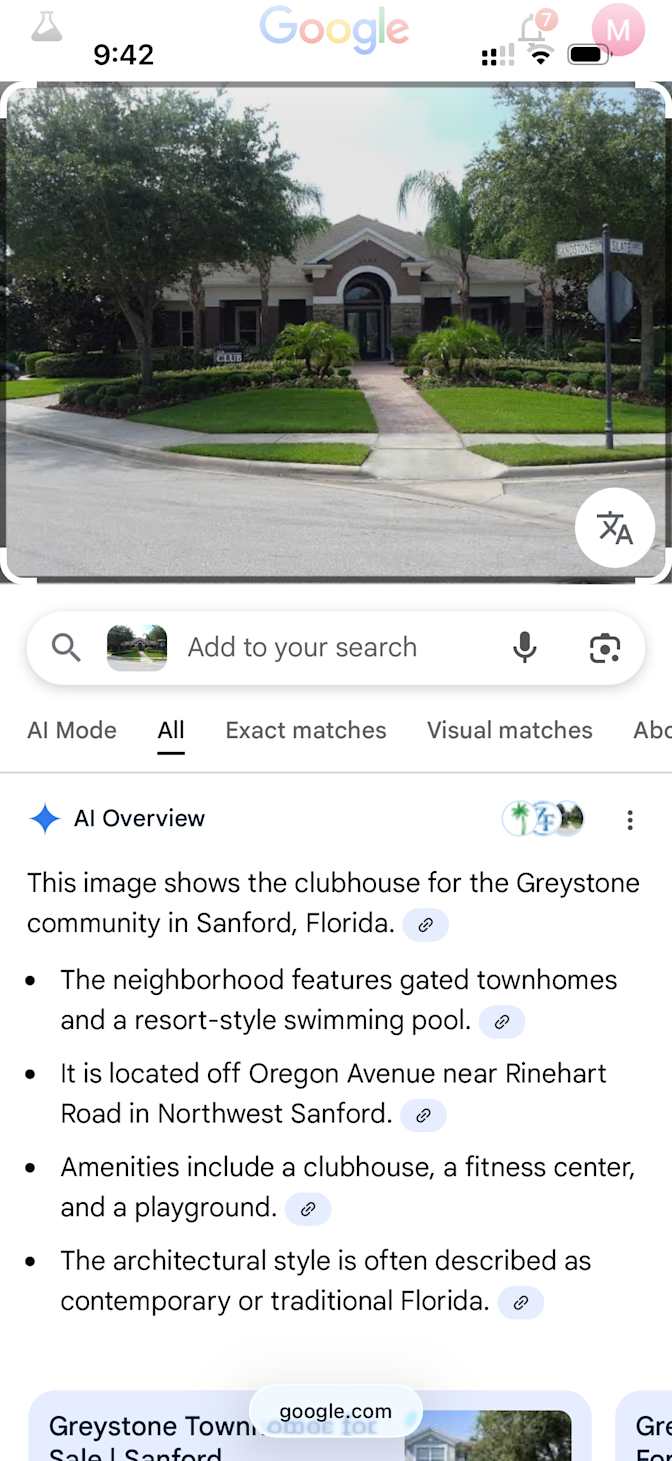
Task: Tap the translate icon on the image
Action: point(615,527)
